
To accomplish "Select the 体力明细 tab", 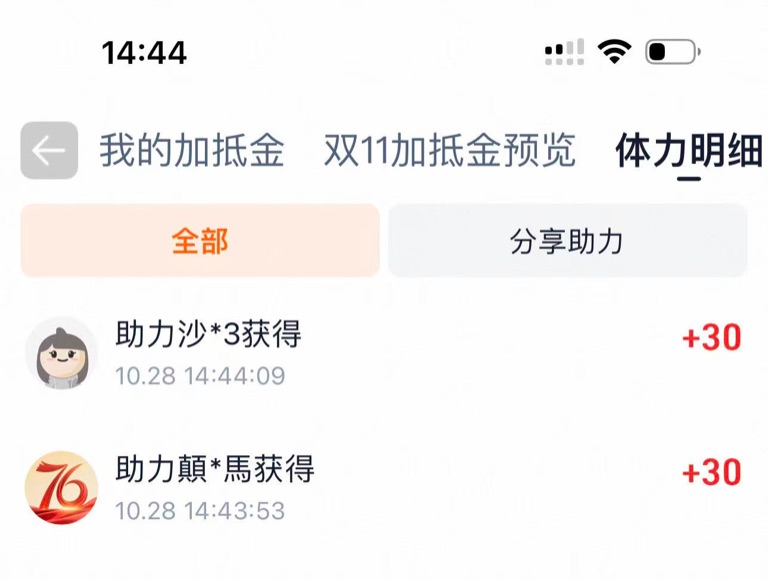I will point(688,151).
